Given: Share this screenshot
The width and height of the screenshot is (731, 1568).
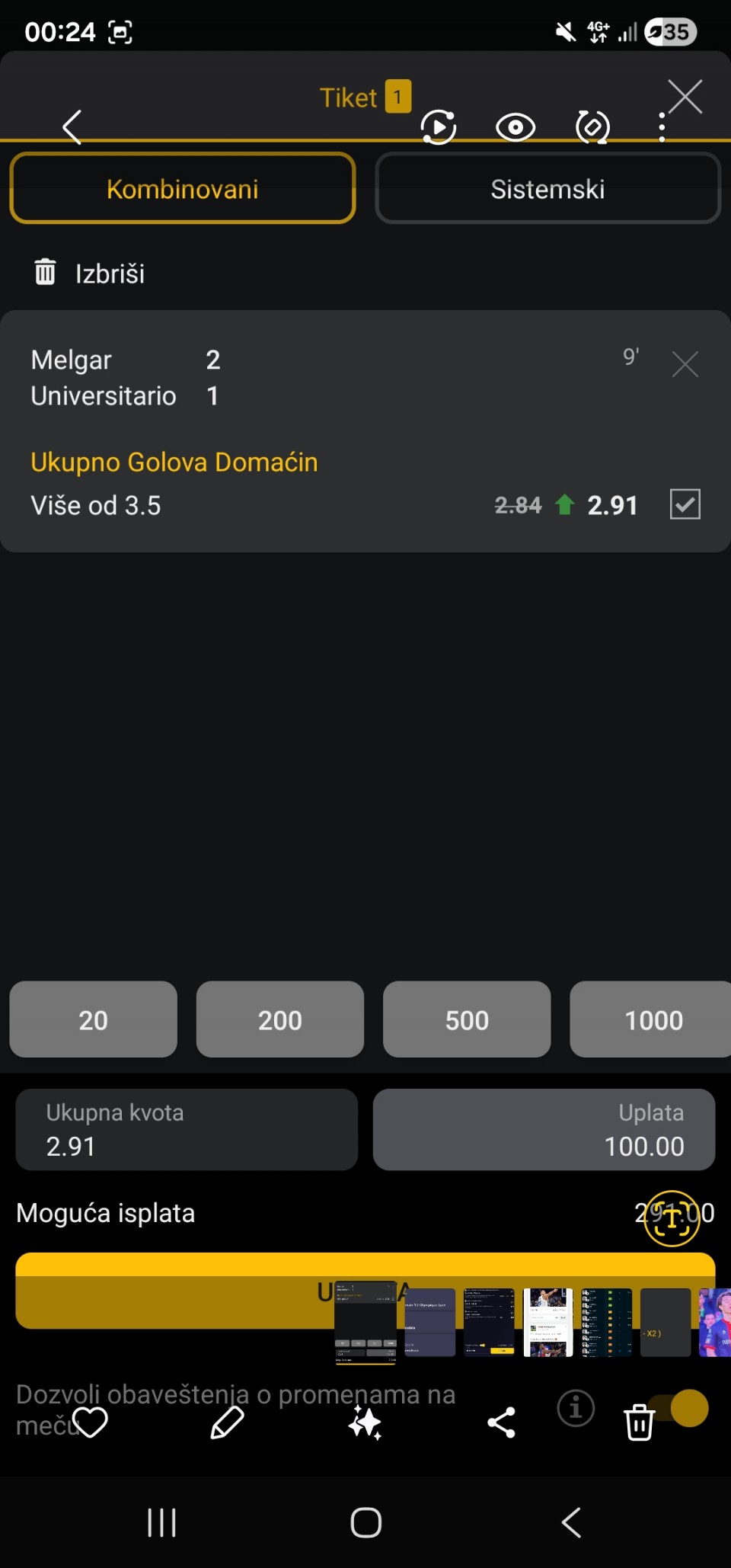Looking at the screenshot, I should point(501,1422).
